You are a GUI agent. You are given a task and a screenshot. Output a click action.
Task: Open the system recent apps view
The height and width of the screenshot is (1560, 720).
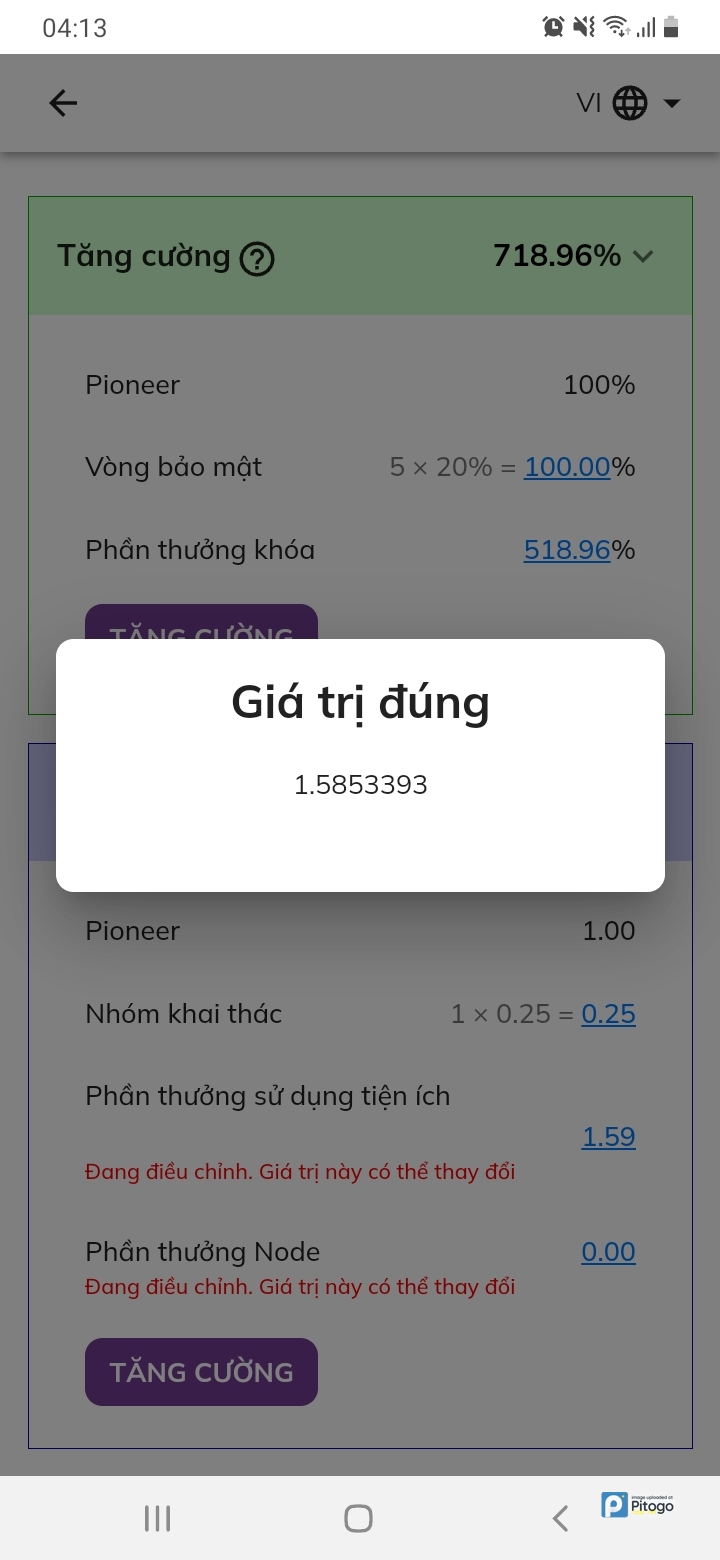pyautogui.click(x=157, y=1518)
